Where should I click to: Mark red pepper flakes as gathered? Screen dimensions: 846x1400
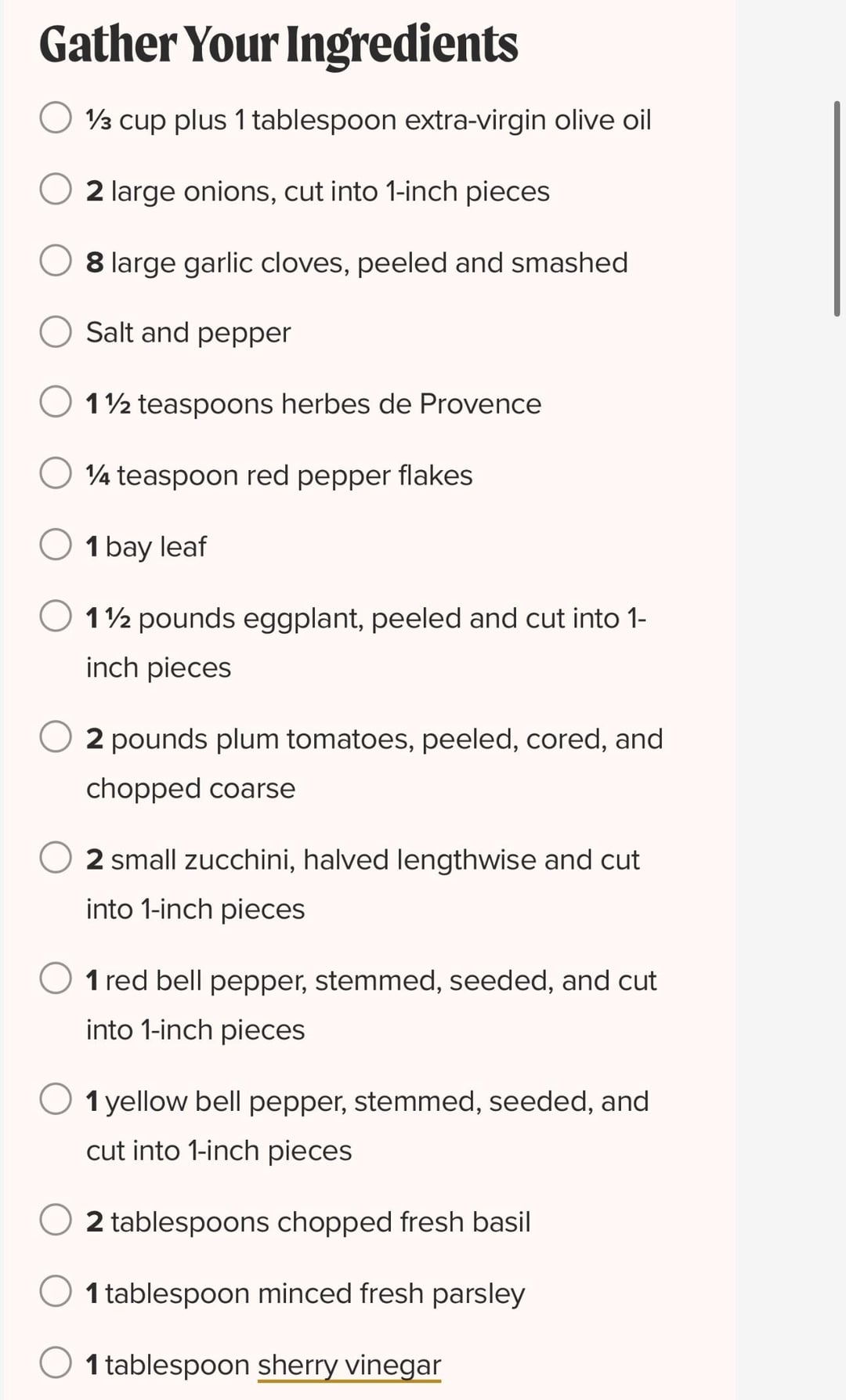pyautogui.click(x=56, y=472)
